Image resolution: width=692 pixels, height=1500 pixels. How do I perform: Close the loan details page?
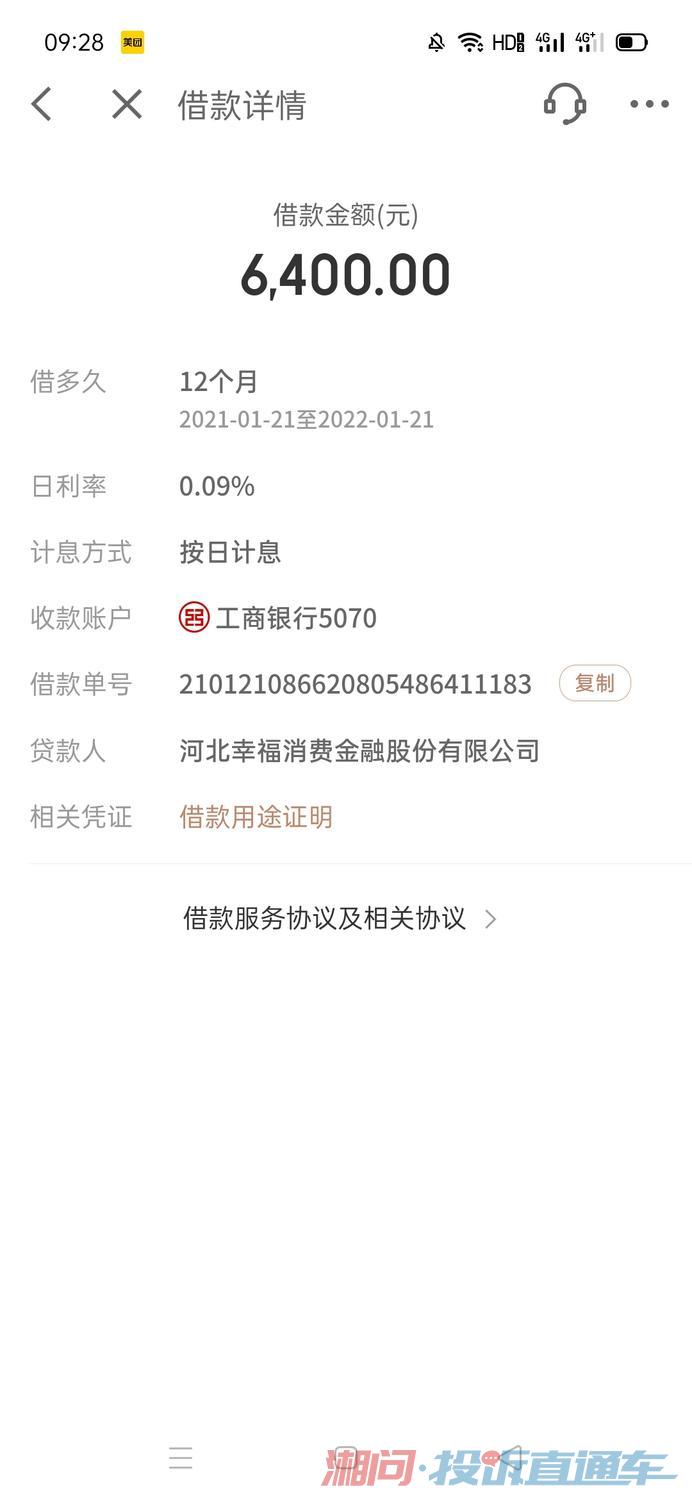pos(127,104)
